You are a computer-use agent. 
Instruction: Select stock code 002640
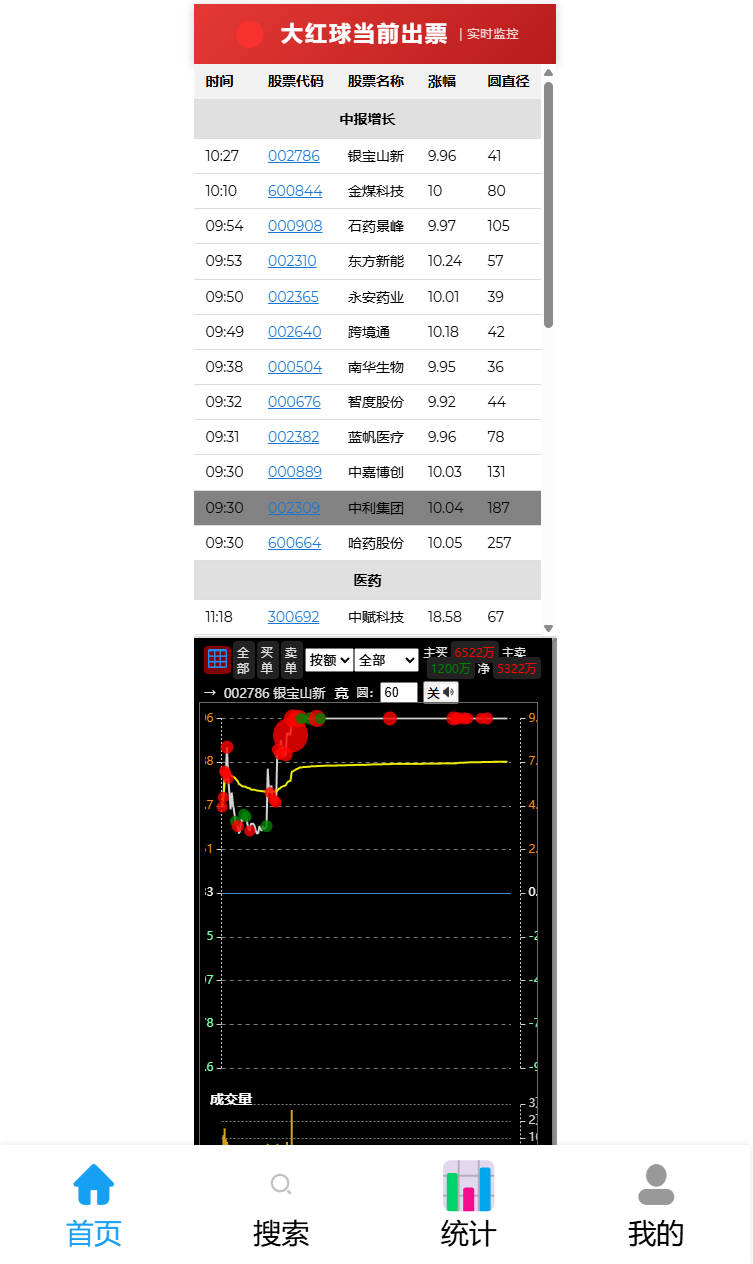pyautogui.click(x=295, y=331)
